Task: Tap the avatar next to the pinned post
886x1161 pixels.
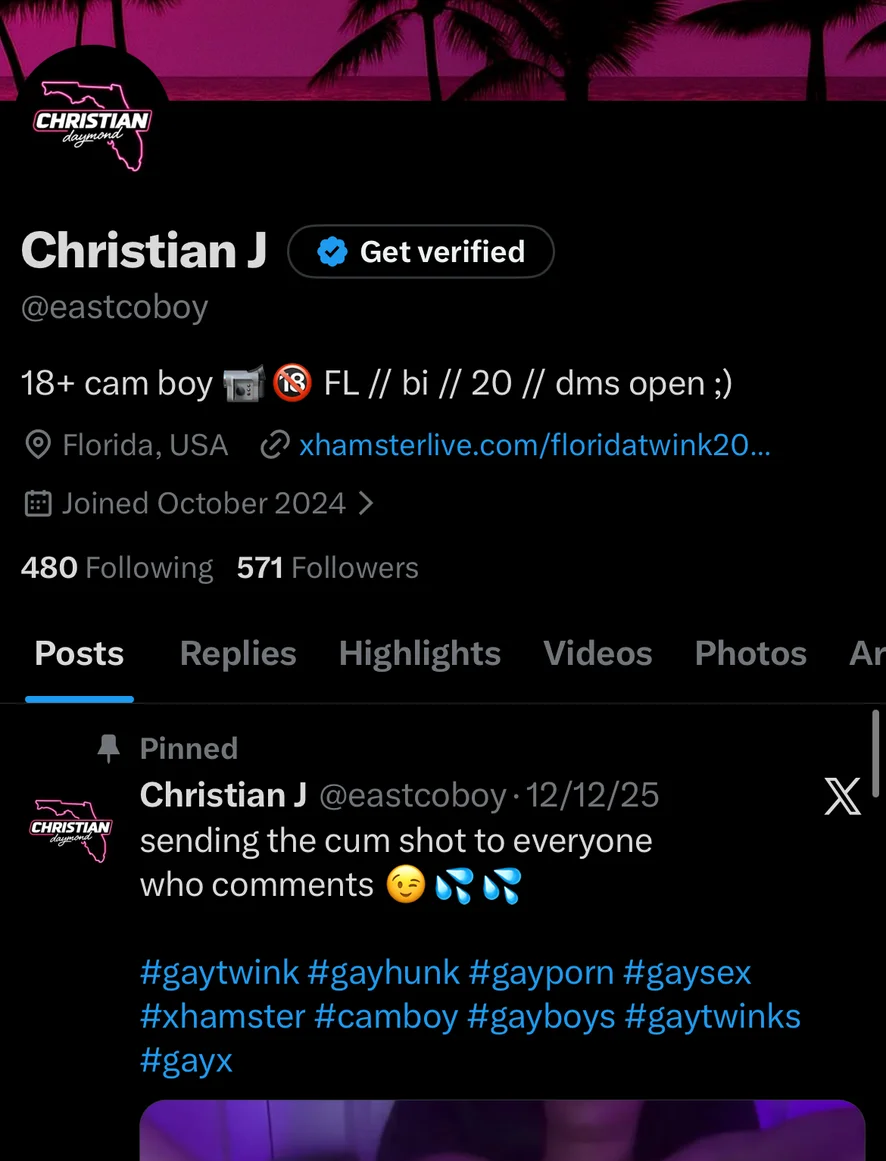Action: coord(71,829)
